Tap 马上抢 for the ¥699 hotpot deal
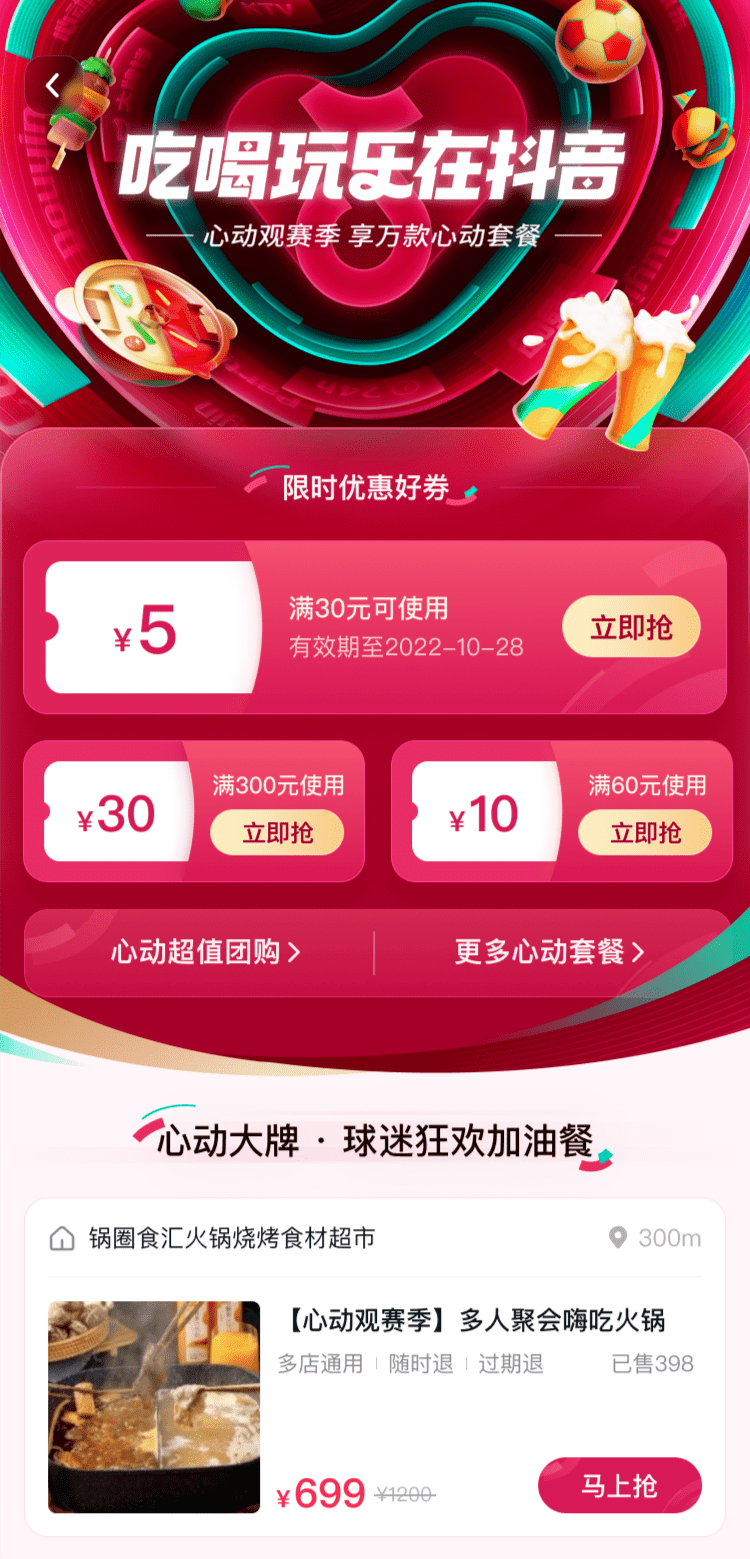Image resolution: width=750 pixels, height=1559 pixels. (x=619, y=1485)
